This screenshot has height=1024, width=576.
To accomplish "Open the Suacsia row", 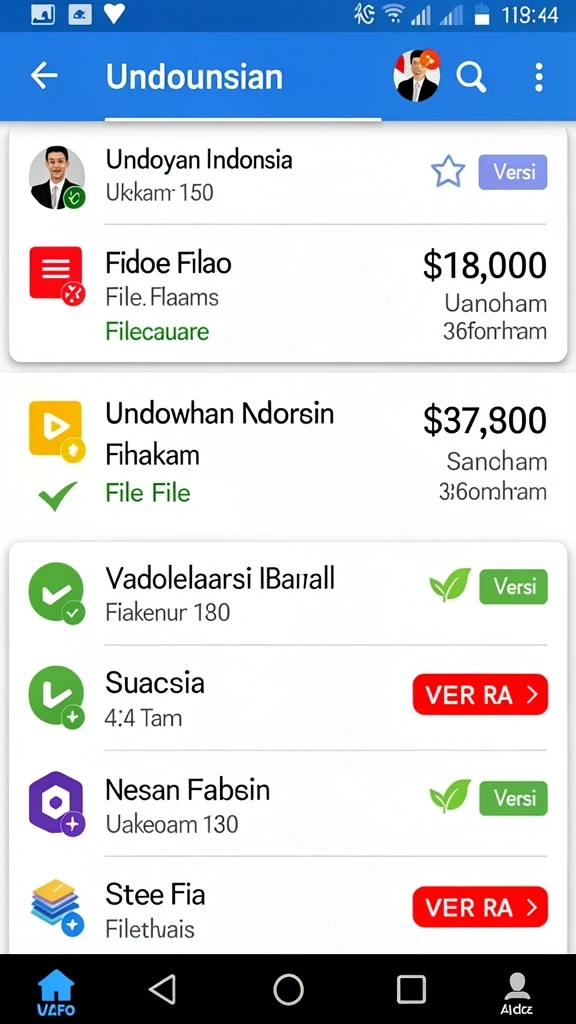I will 288,698.
